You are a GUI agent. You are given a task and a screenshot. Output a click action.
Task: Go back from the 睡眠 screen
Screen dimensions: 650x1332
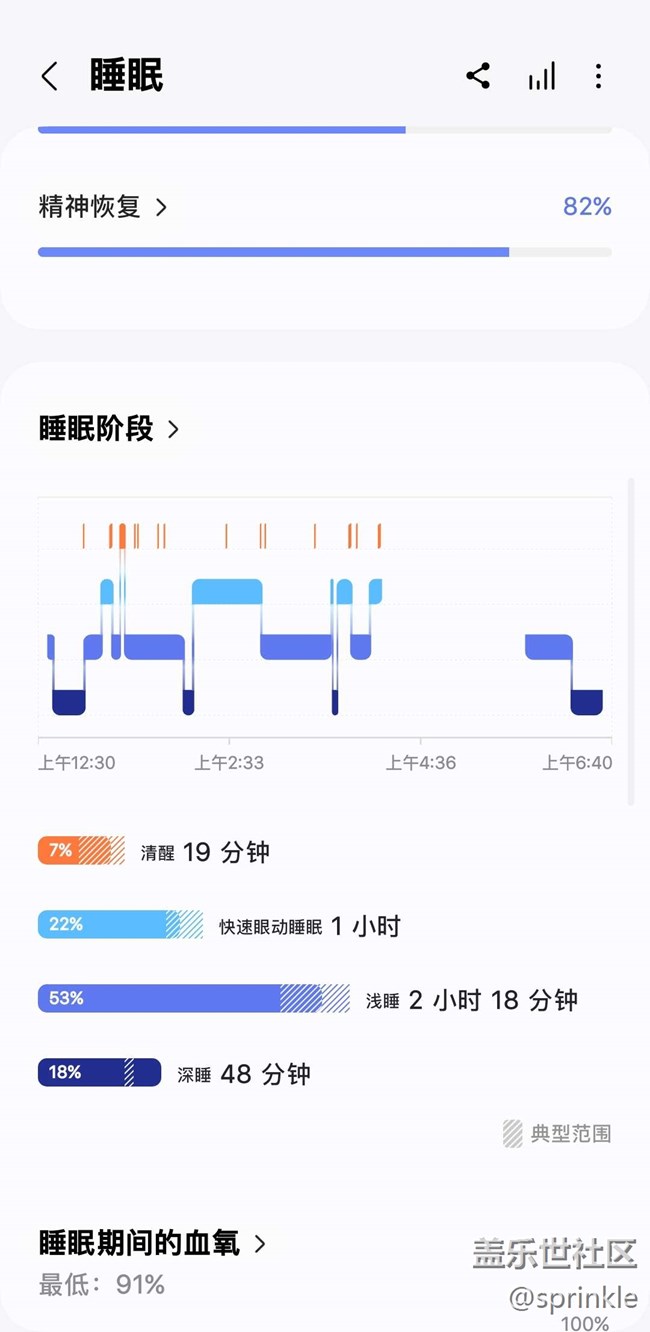click(49, 76)
